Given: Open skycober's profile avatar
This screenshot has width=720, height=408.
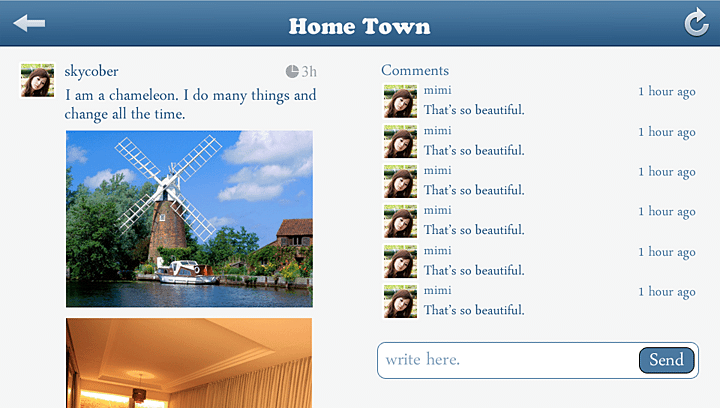Looking at the screenshot, I should pyautogui.click(x=37, y=80).
